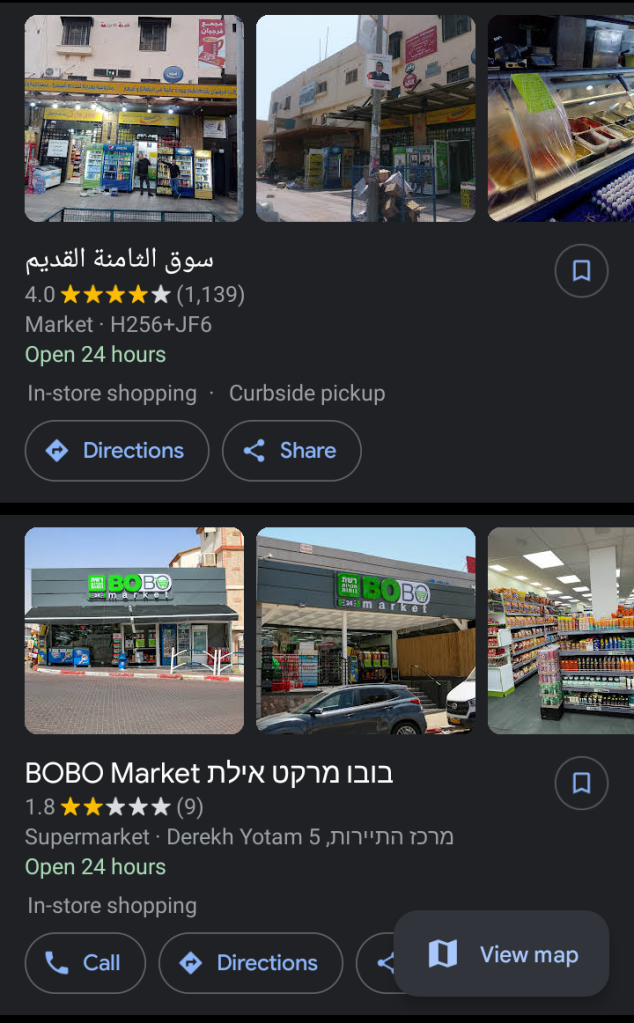Get Directions to BOBO Market
This screenshot has height=1023, width=634.
click(x=250, y=963)
